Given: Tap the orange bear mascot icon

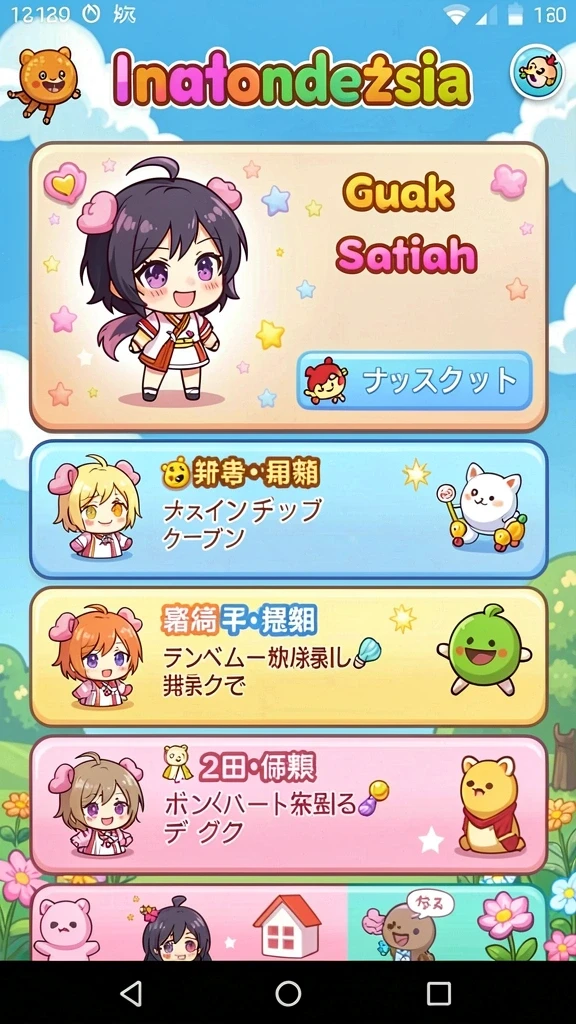Looking at the screenshot, I should point(44,84).
